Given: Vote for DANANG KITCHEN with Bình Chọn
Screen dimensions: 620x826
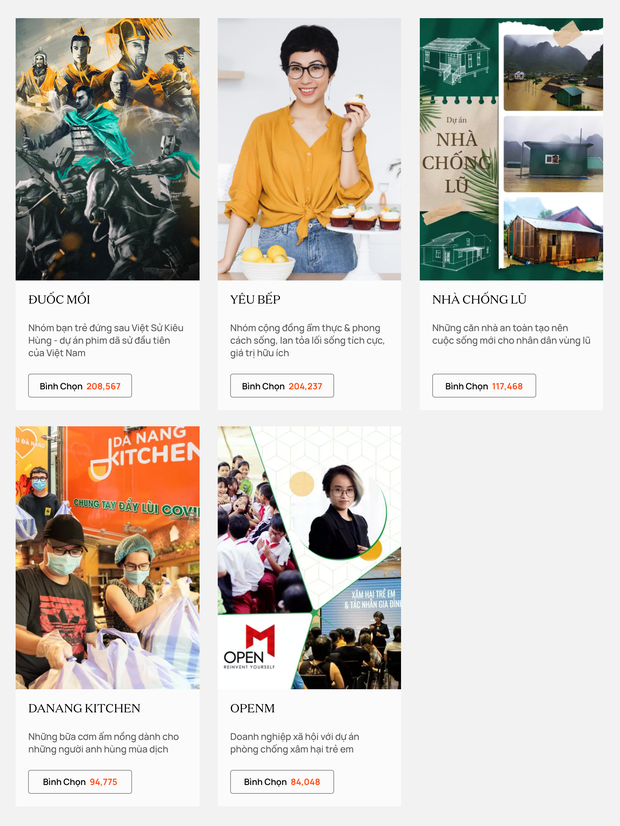Looking at the screenshot, I should click(80, 782).
